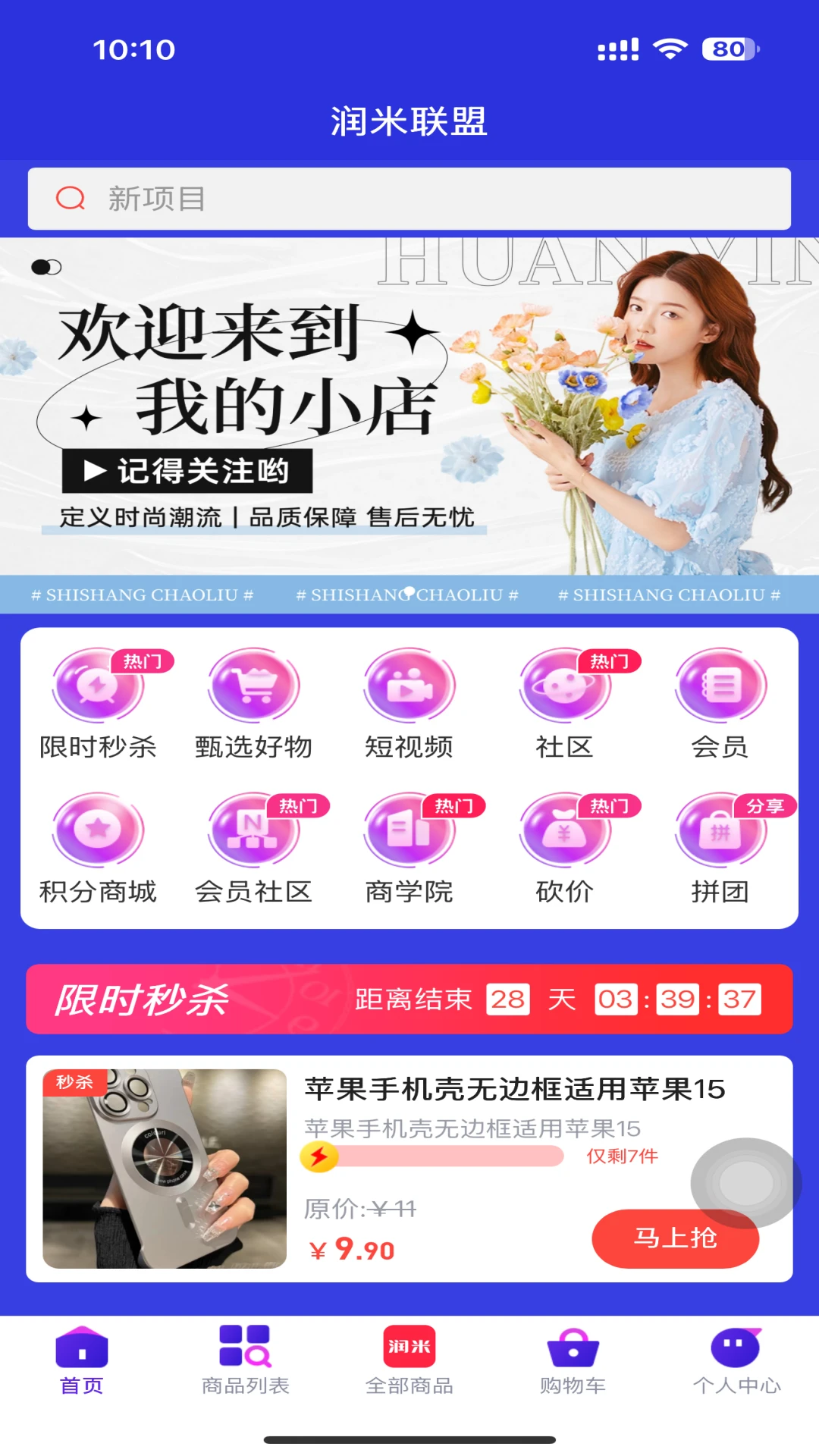The height and width of the screenshot is (1456, 819).
Task: Open the 短视频 video icon
Action: tap(409, 686)
